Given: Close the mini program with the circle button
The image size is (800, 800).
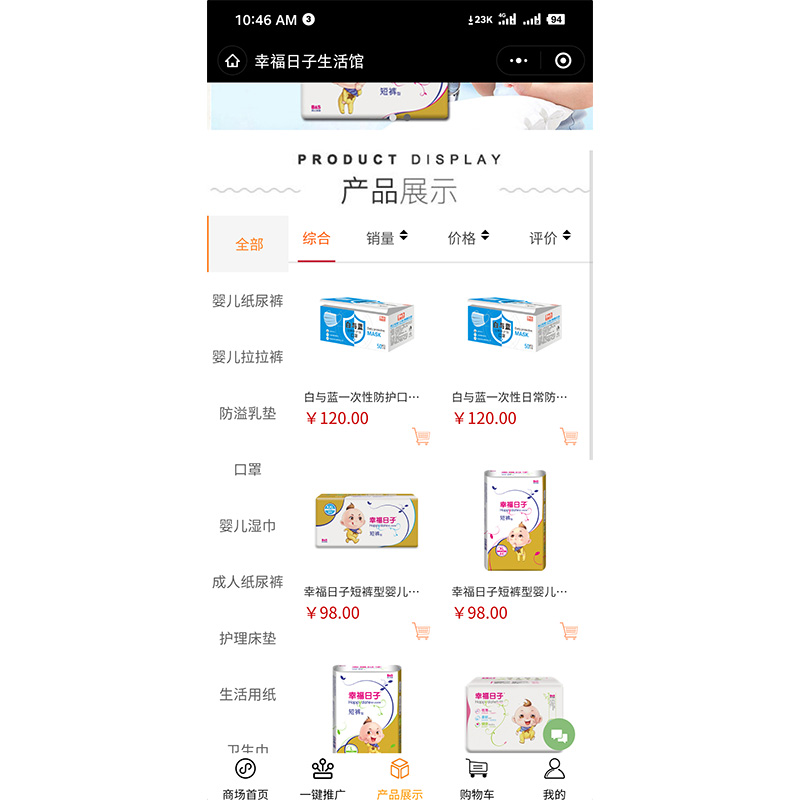Looking at the screenshot, I should [563, 61].
